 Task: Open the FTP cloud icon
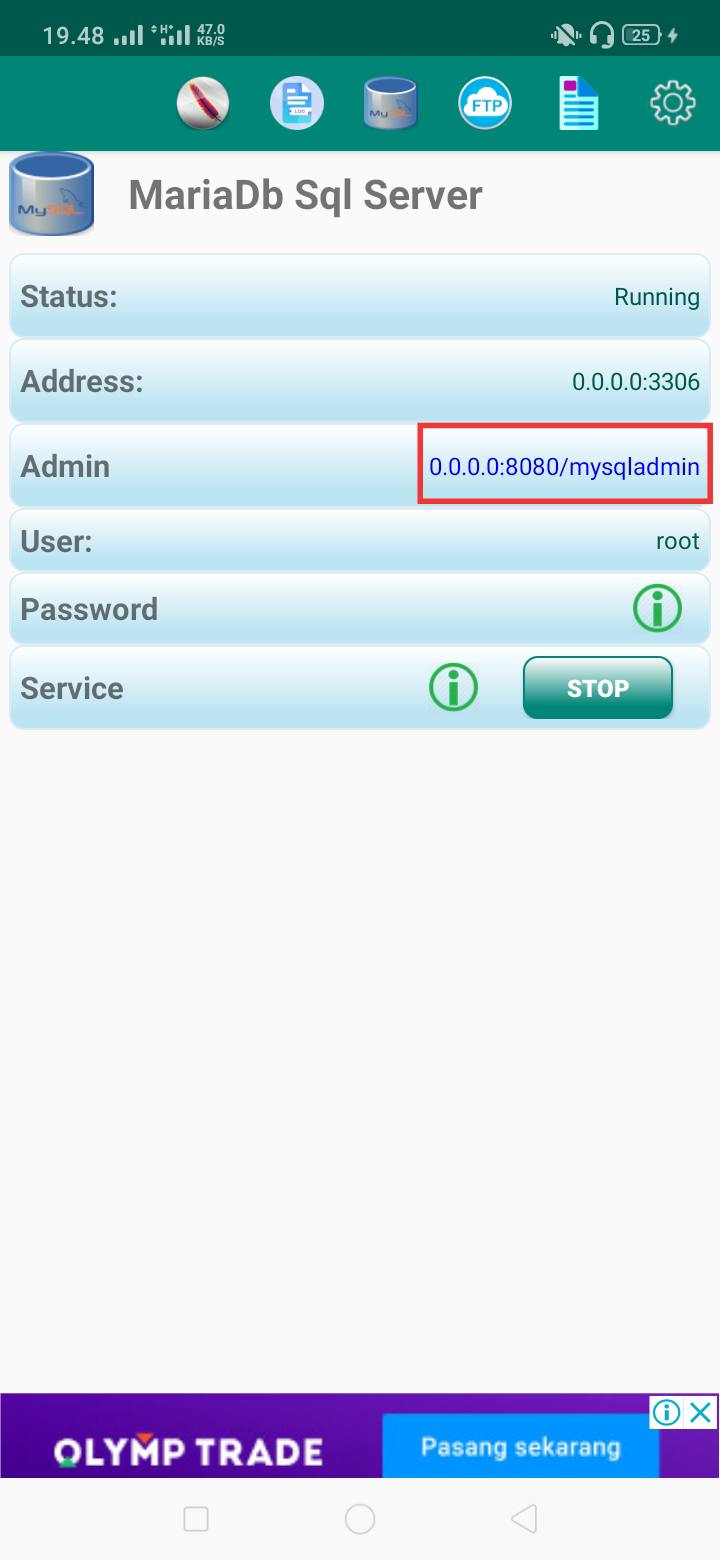coord(485,103)
